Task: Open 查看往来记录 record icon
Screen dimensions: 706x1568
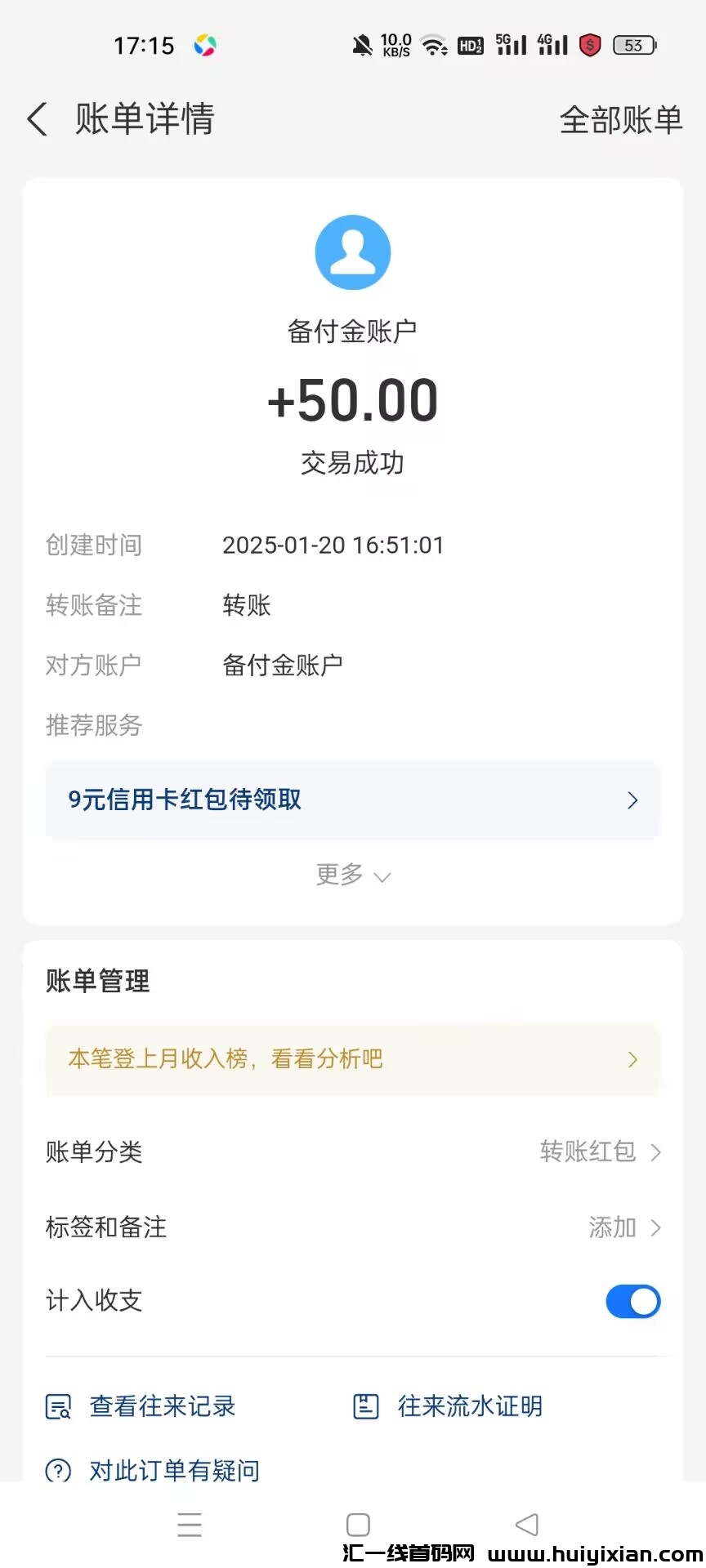Action: coord(56,1406)
